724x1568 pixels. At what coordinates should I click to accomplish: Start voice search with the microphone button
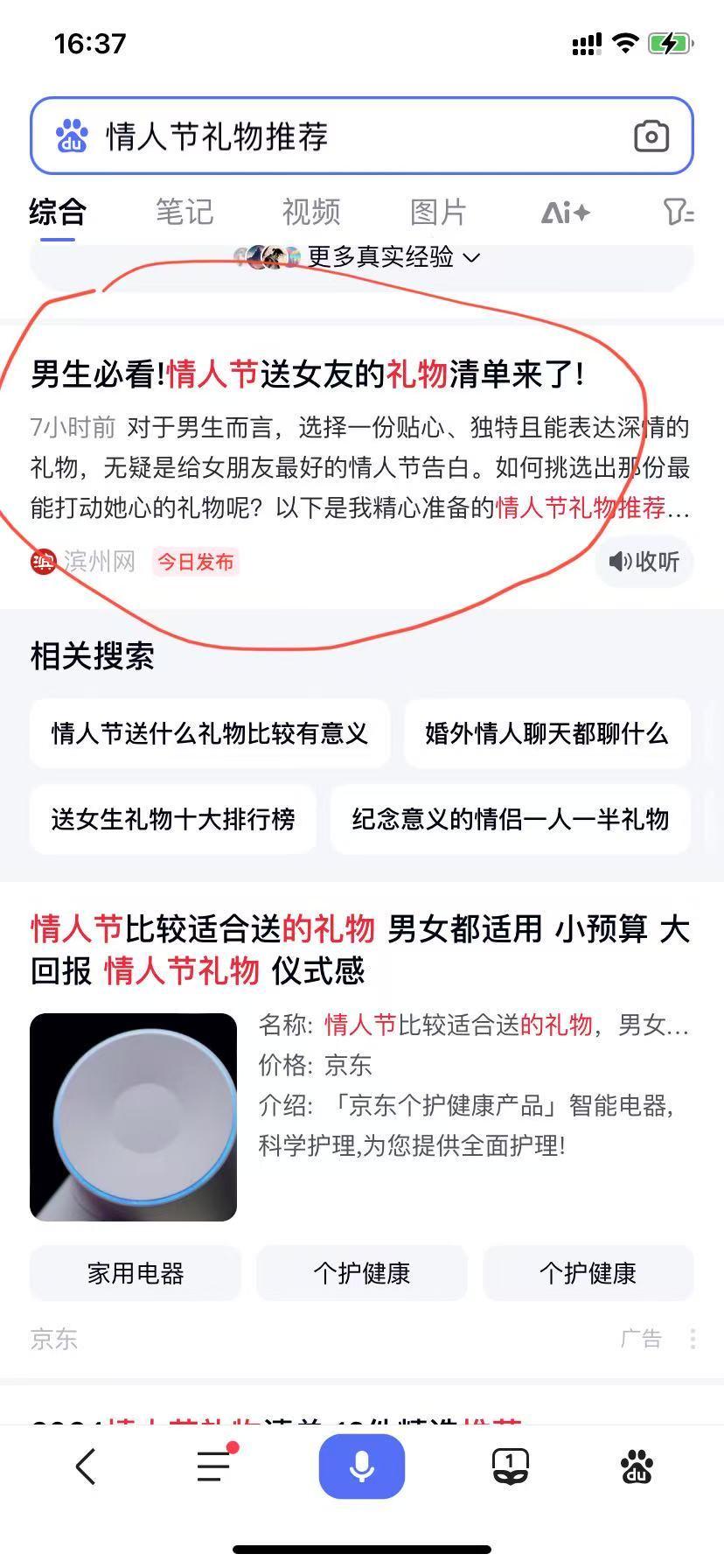(x=362, y=1466)
